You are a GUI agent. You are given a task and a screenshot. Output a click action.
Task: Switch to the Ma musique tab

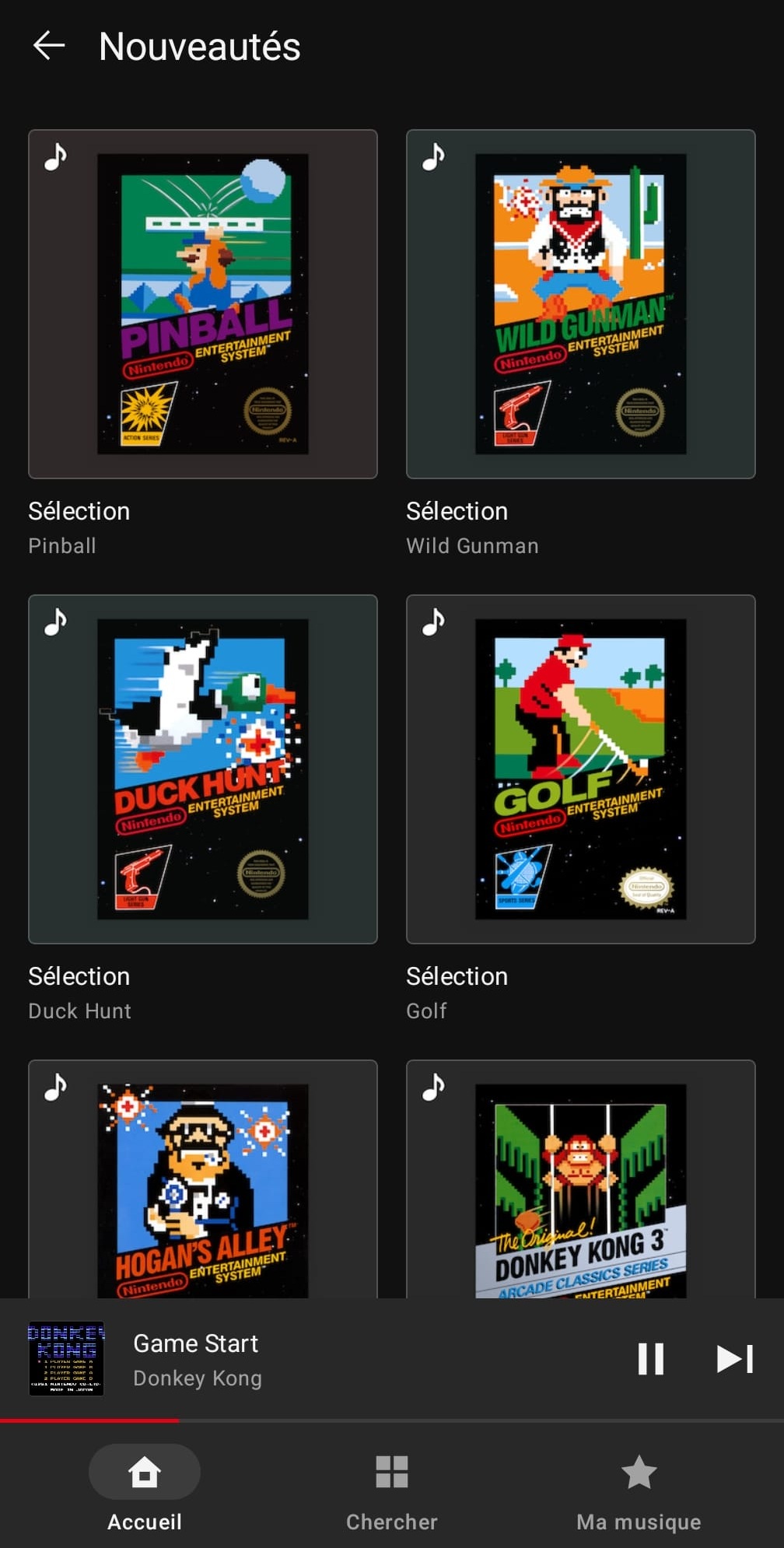[639, 1488]
